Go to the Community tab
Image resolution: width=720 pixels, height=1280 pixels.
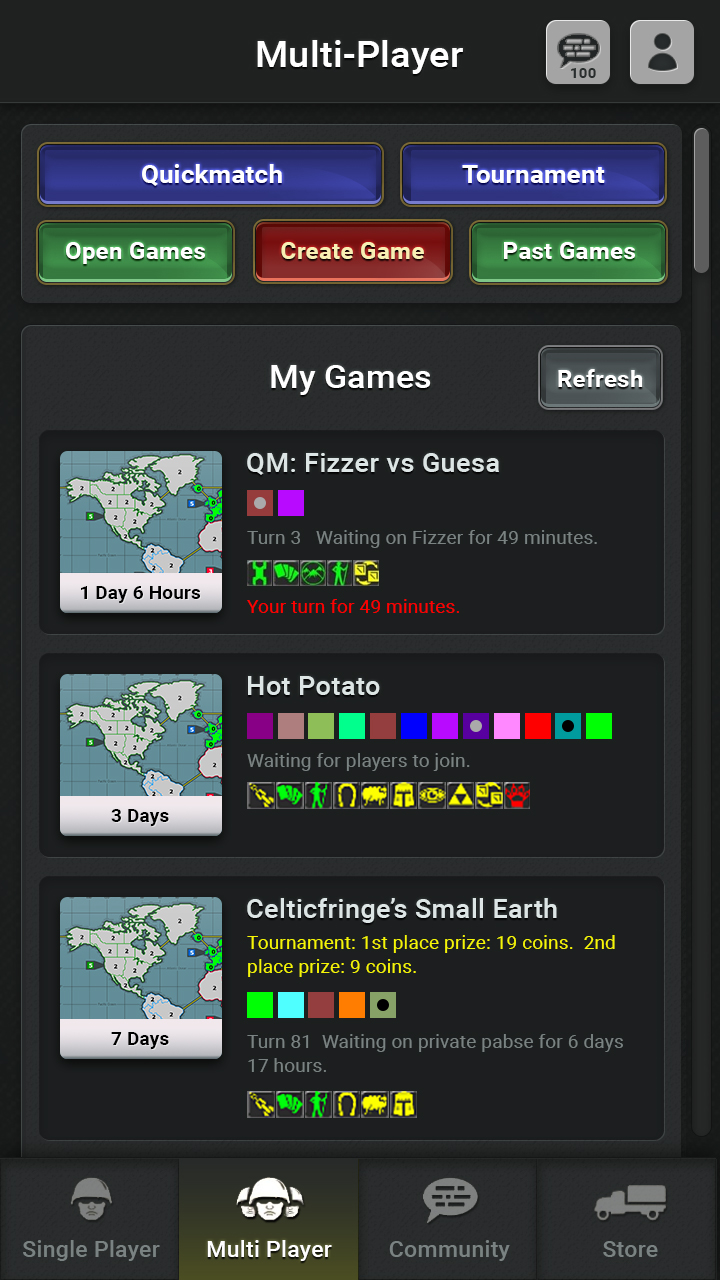click(449, 1220)
